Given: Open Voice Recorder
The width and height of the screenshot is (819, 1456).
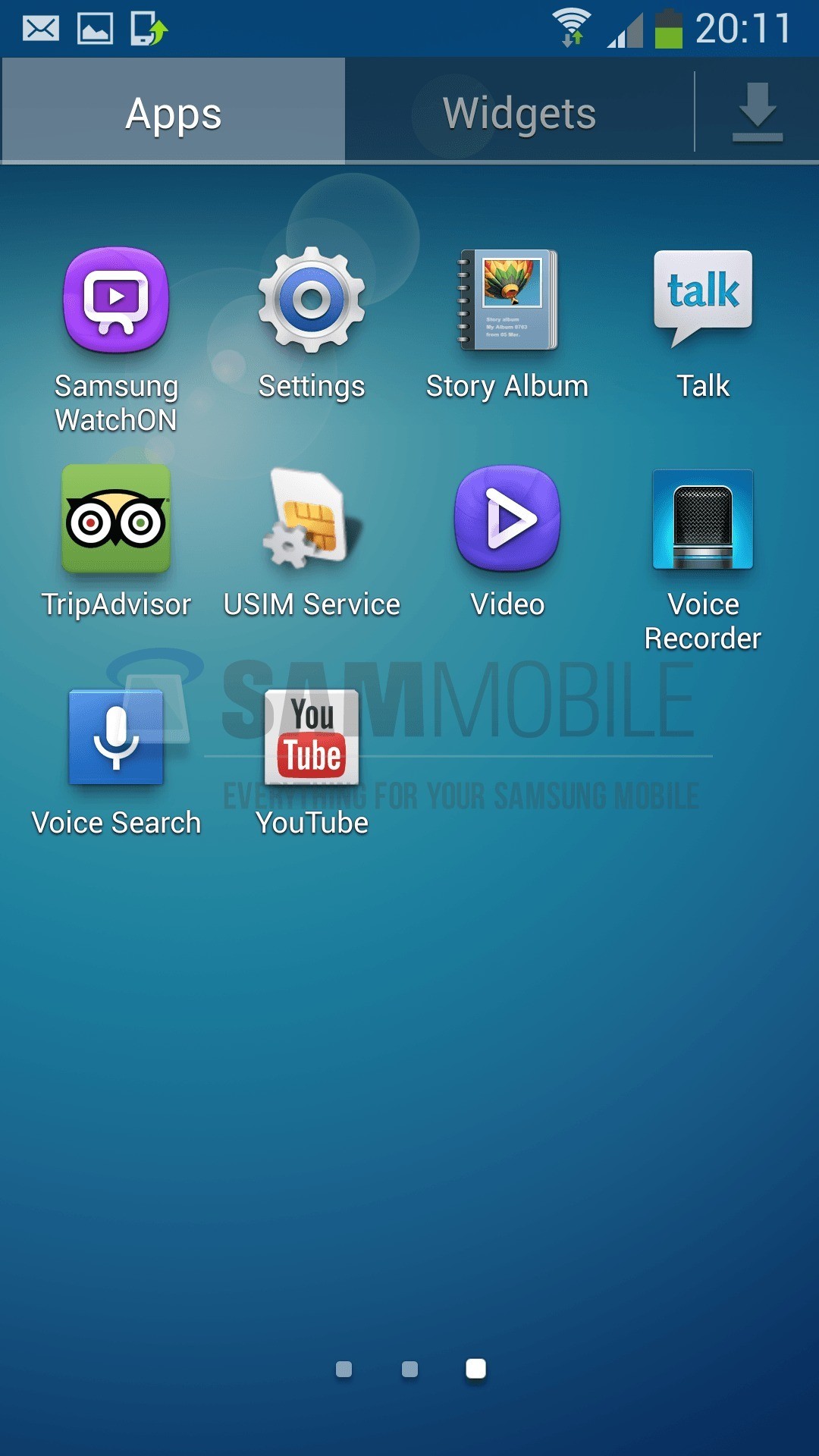Looking at the screenshot, I should coord(703,519).
